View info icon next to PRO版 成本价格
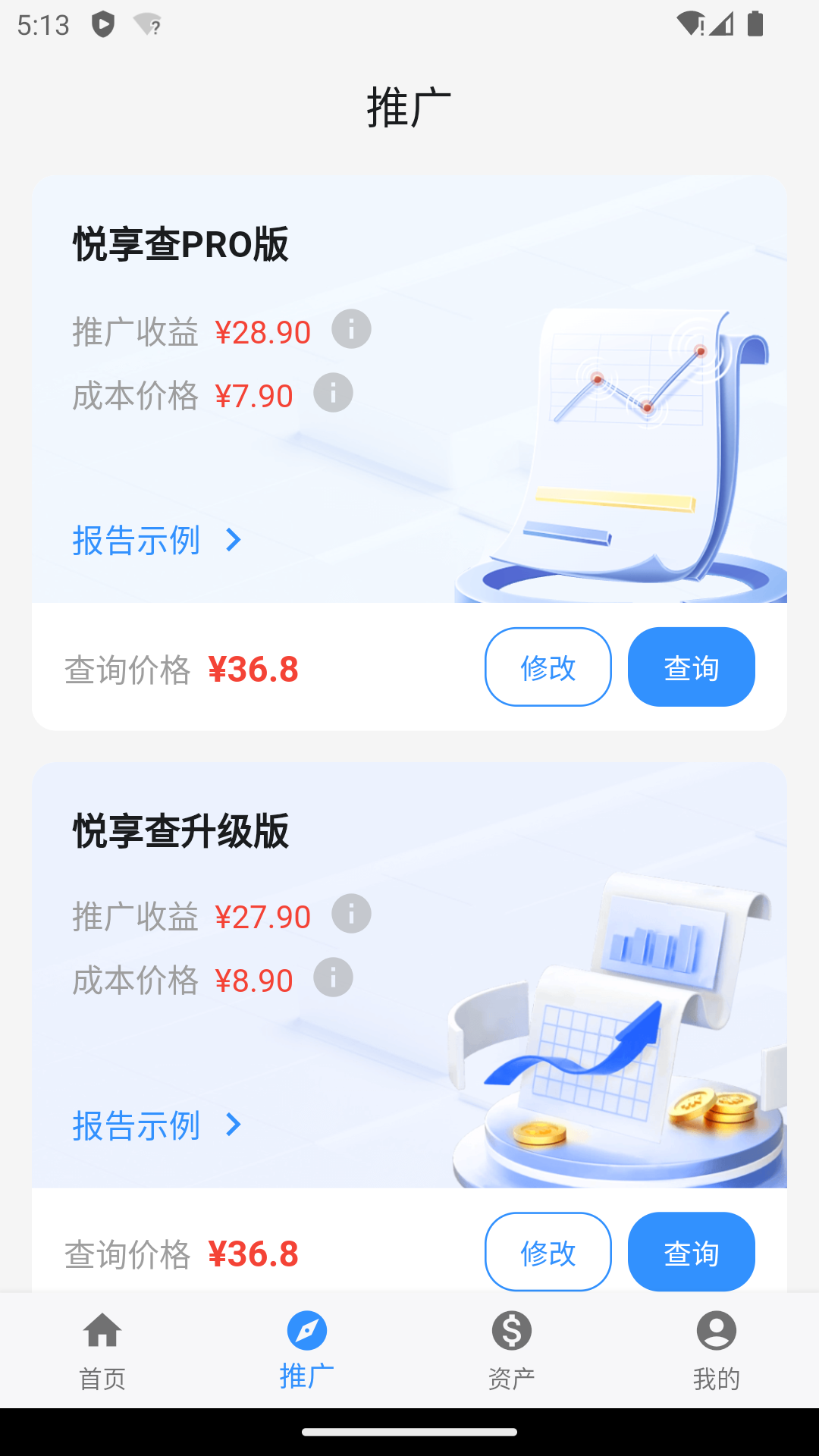 pos(332,393)
